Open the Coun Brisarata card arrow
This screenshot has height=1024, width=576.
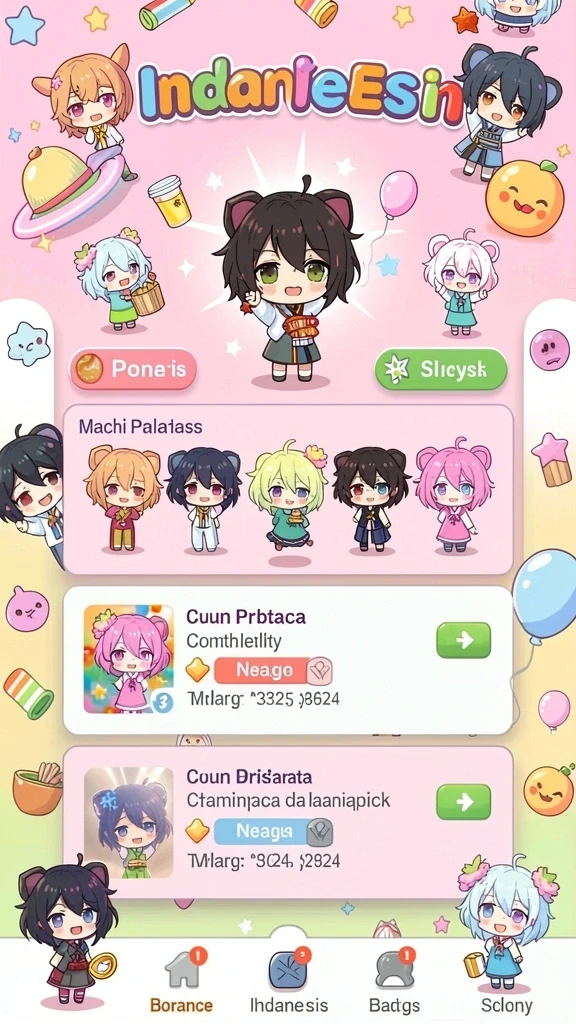tap(464, 801)
